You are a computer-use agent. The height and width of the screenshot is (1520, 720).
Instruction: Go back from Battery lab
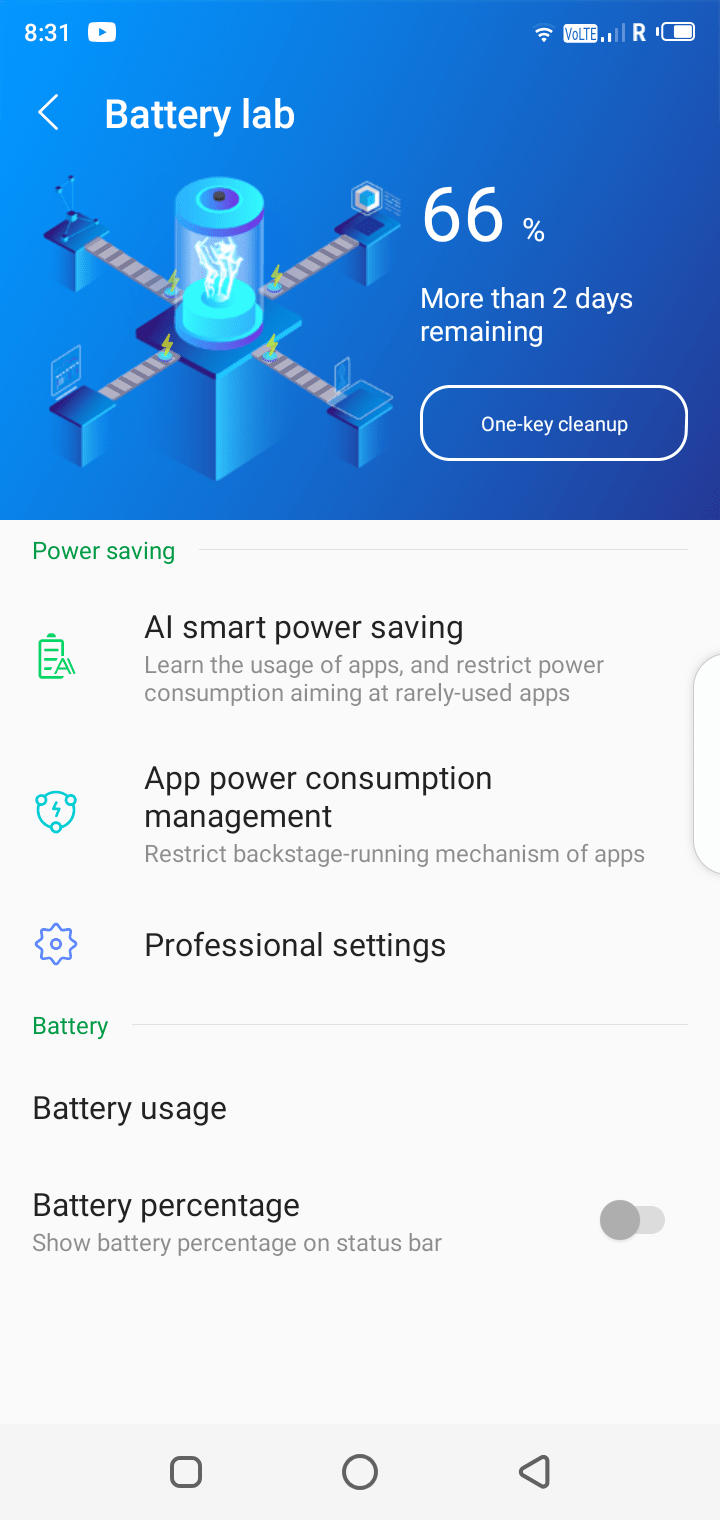tap(48, 114)
